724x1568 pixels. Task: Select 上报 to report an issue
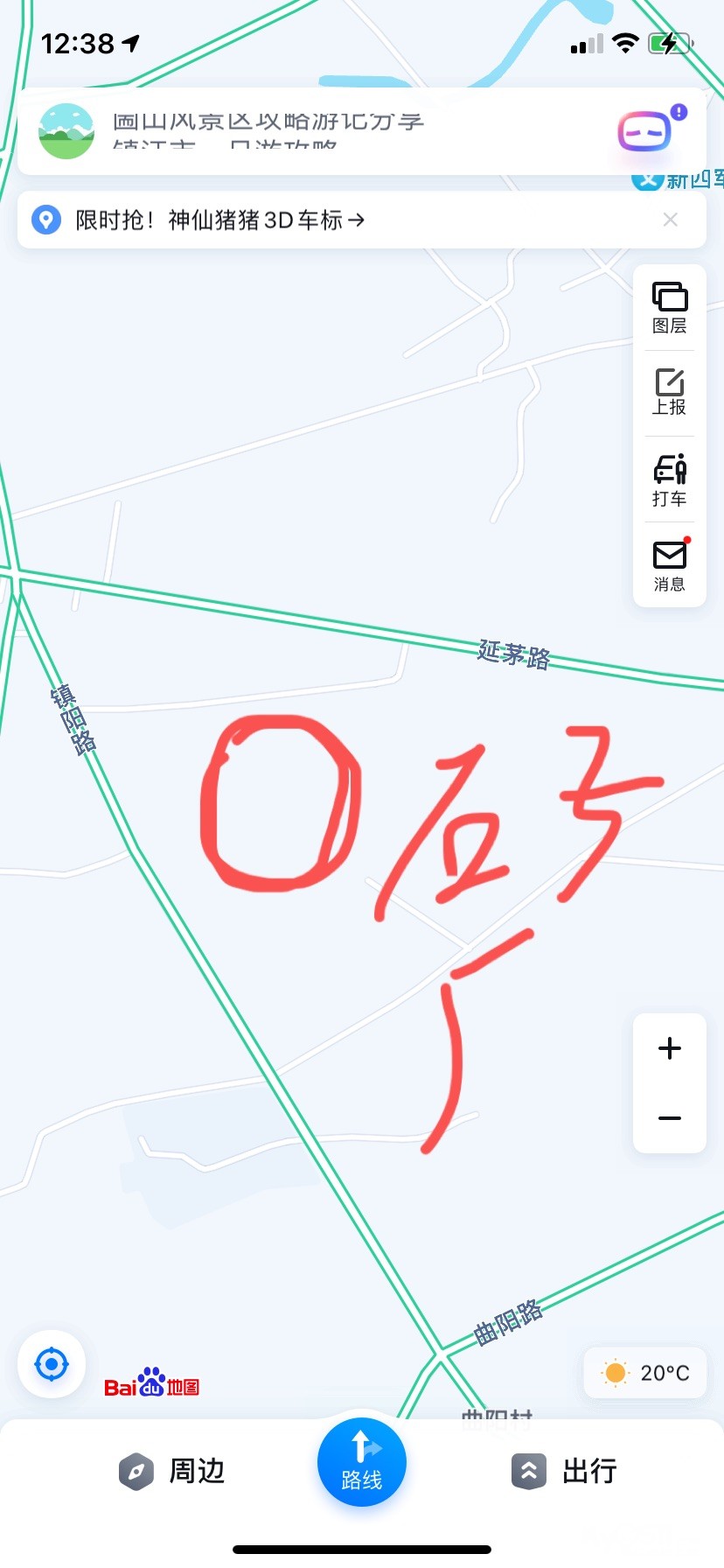[669, 392]
